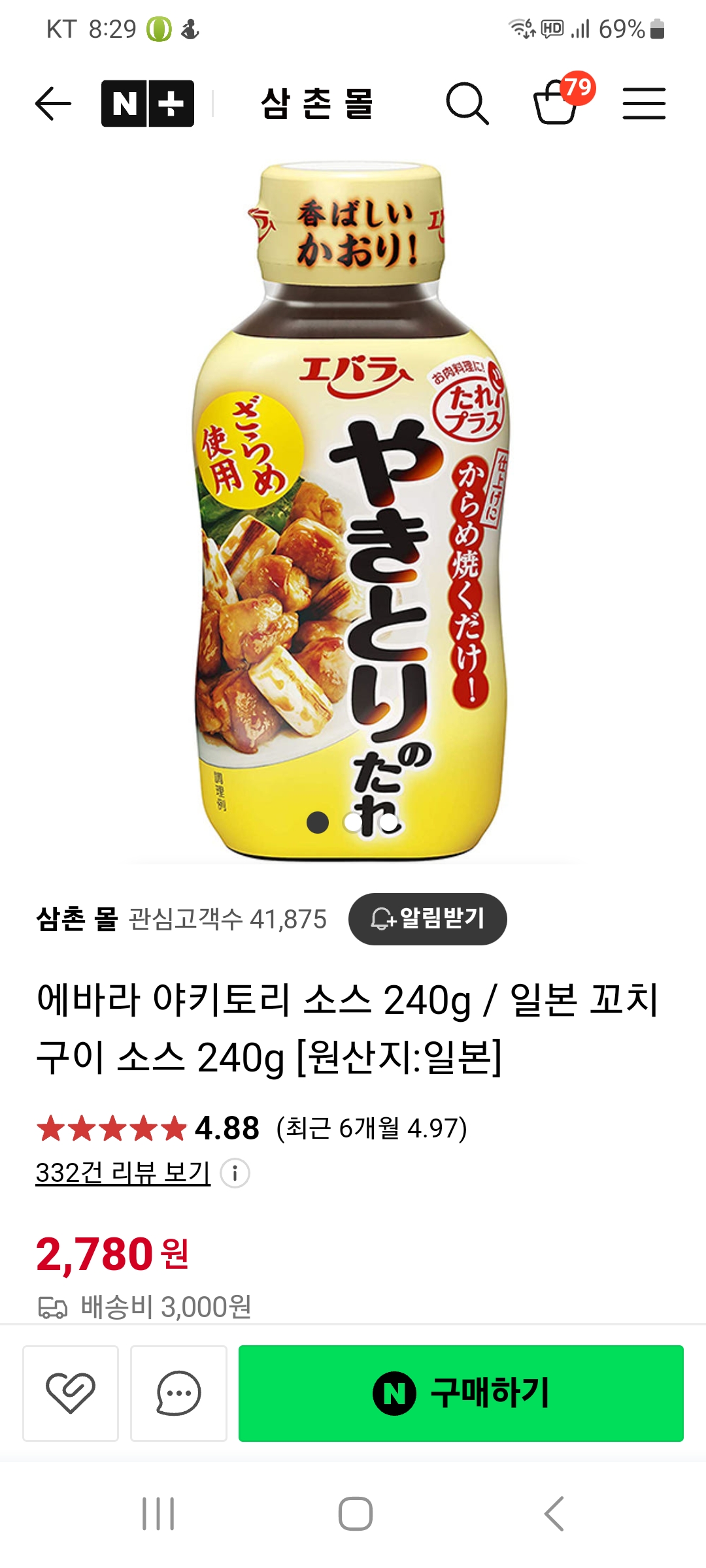The height and width of the screenshot is (1568, 706).
Task: Open 삼촌 몰 store name below image
Action: 77,919
